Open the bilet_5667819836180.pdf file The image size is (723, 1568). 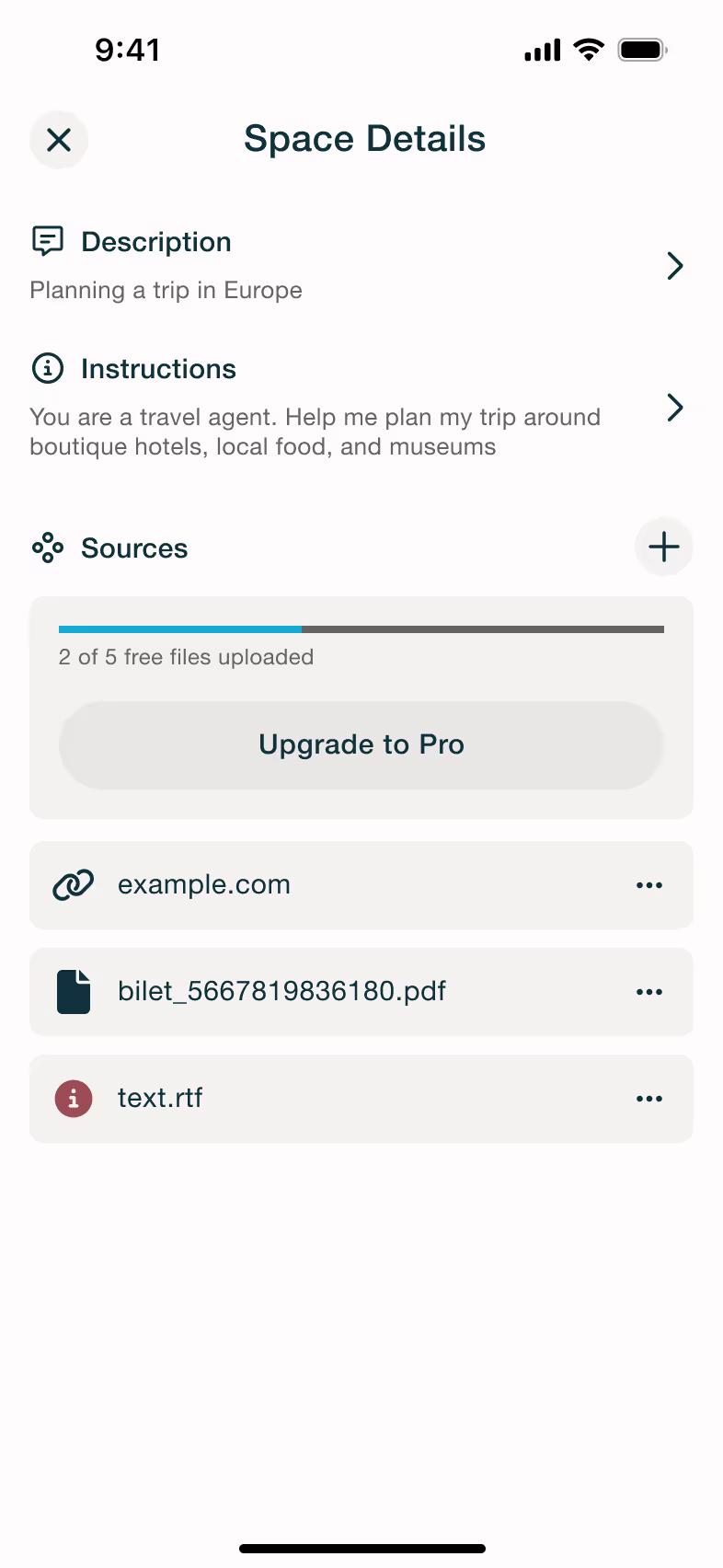click(x=361, y=992)
